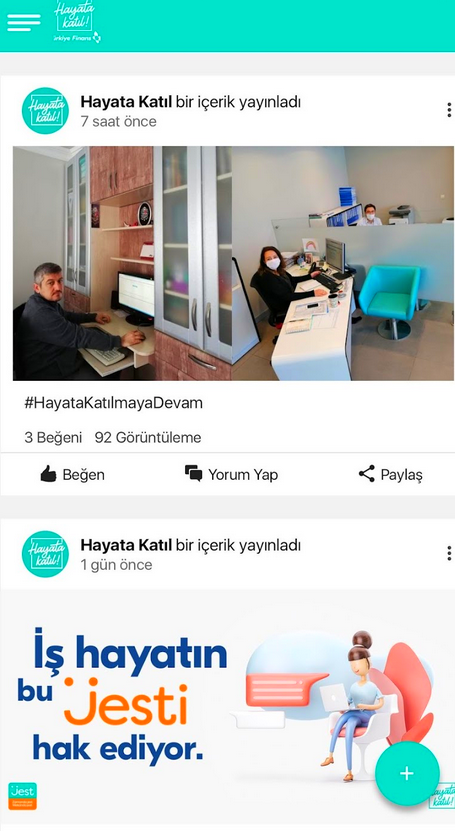Image resolution: width=455 pixels, height=831 pixels.
Task: Open Hayata Katıl profile avatar on first post
Action: click(x=45, y=111)
